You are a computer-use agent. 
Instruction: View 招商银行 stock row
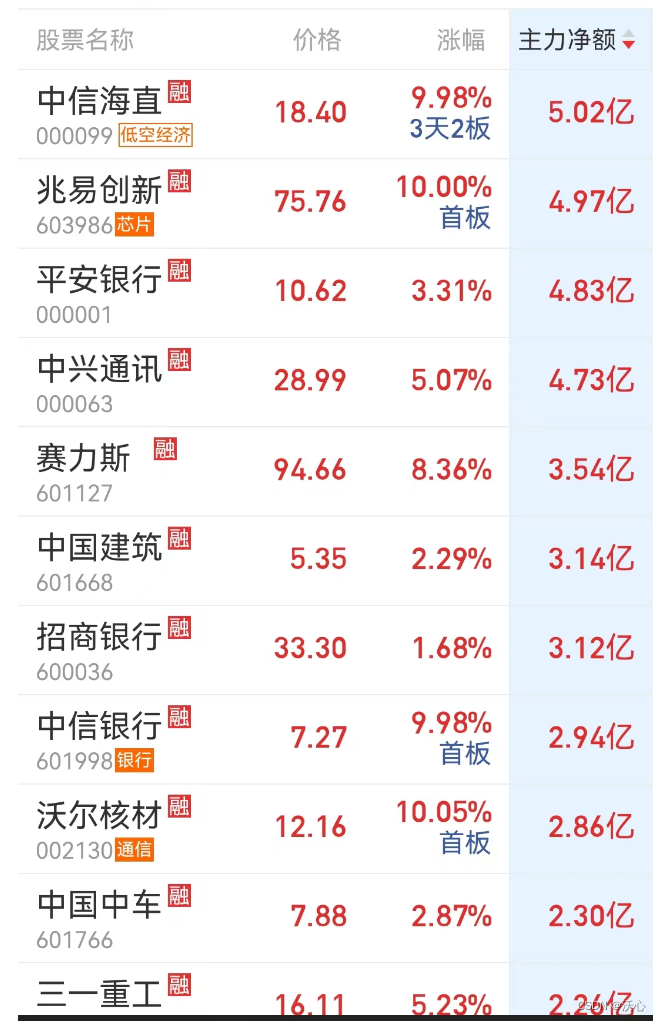point(99,636)
